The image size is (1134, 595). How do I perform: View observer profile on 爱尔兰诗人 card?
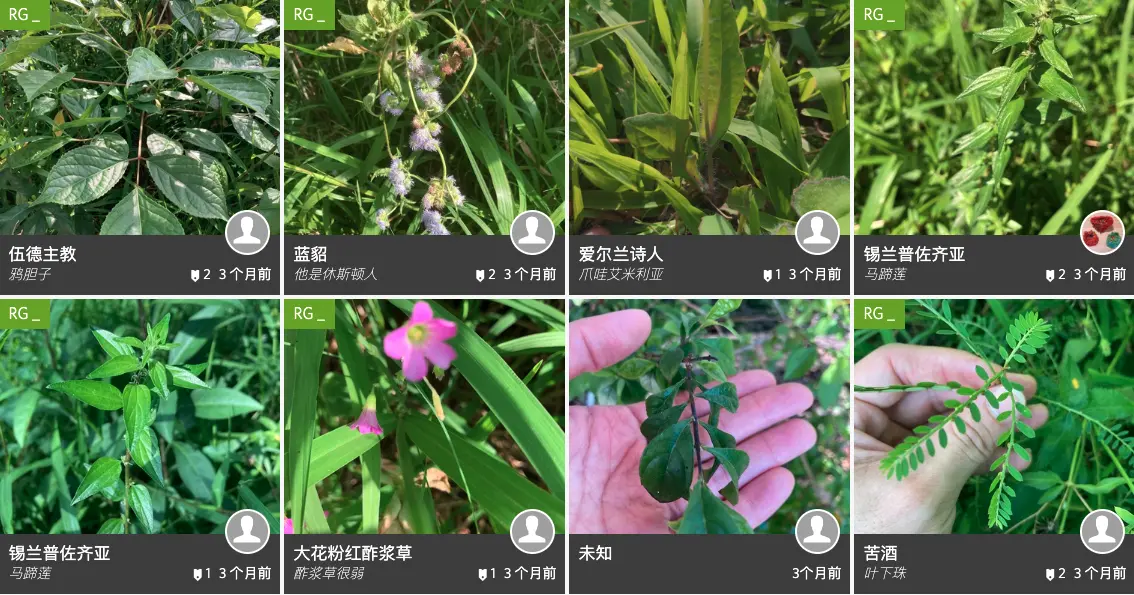(817, 233)
